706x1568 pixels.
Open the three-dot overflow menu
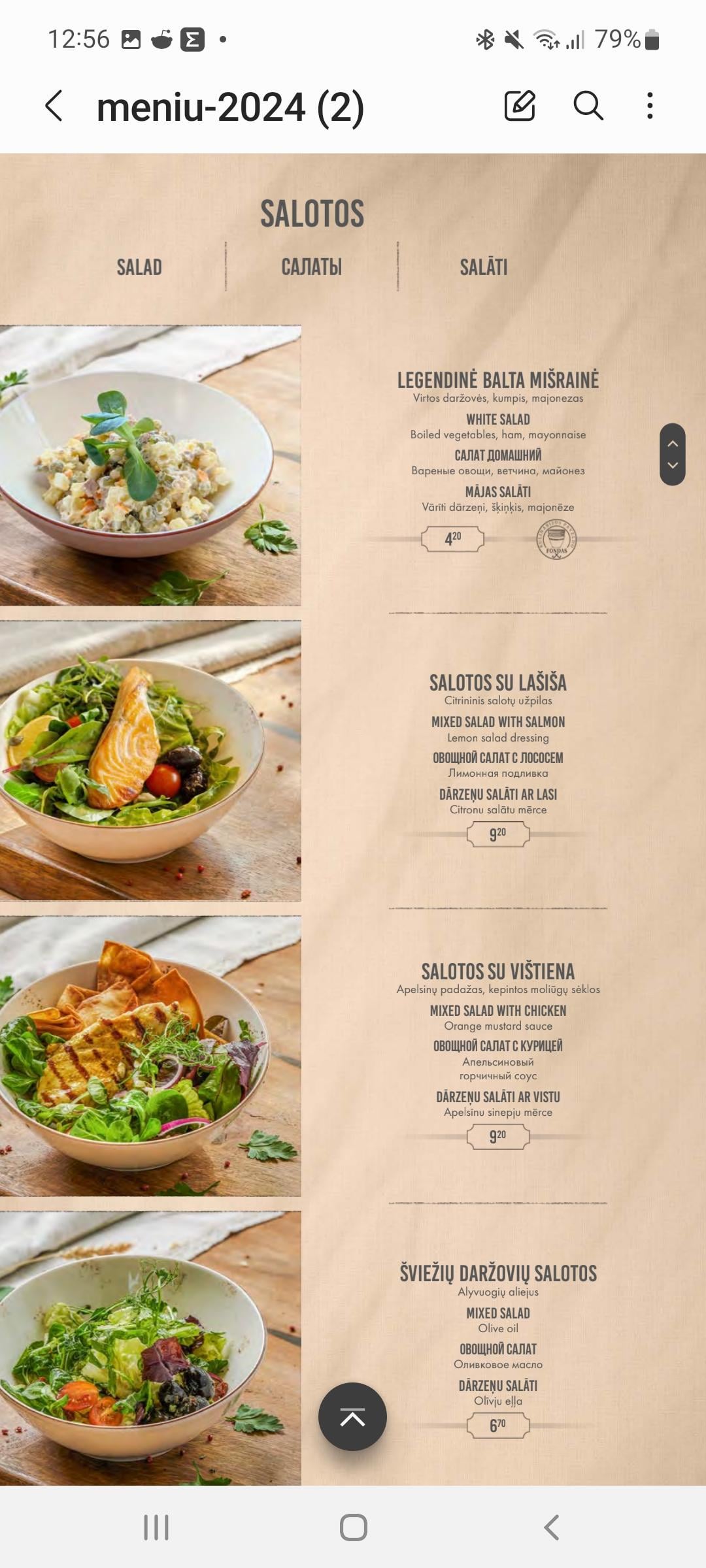[x=649, y=106]
